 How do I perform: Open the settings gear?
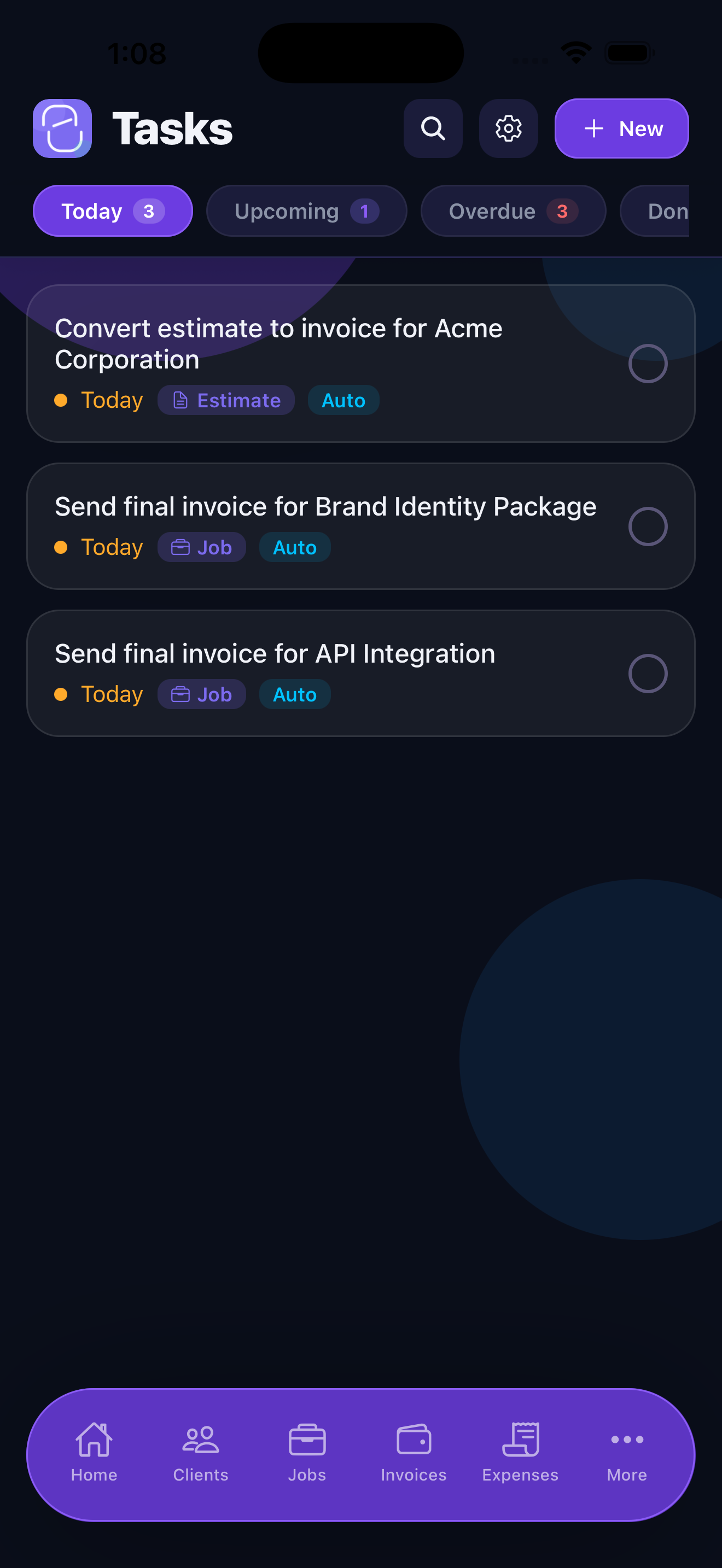pos(508,128)
